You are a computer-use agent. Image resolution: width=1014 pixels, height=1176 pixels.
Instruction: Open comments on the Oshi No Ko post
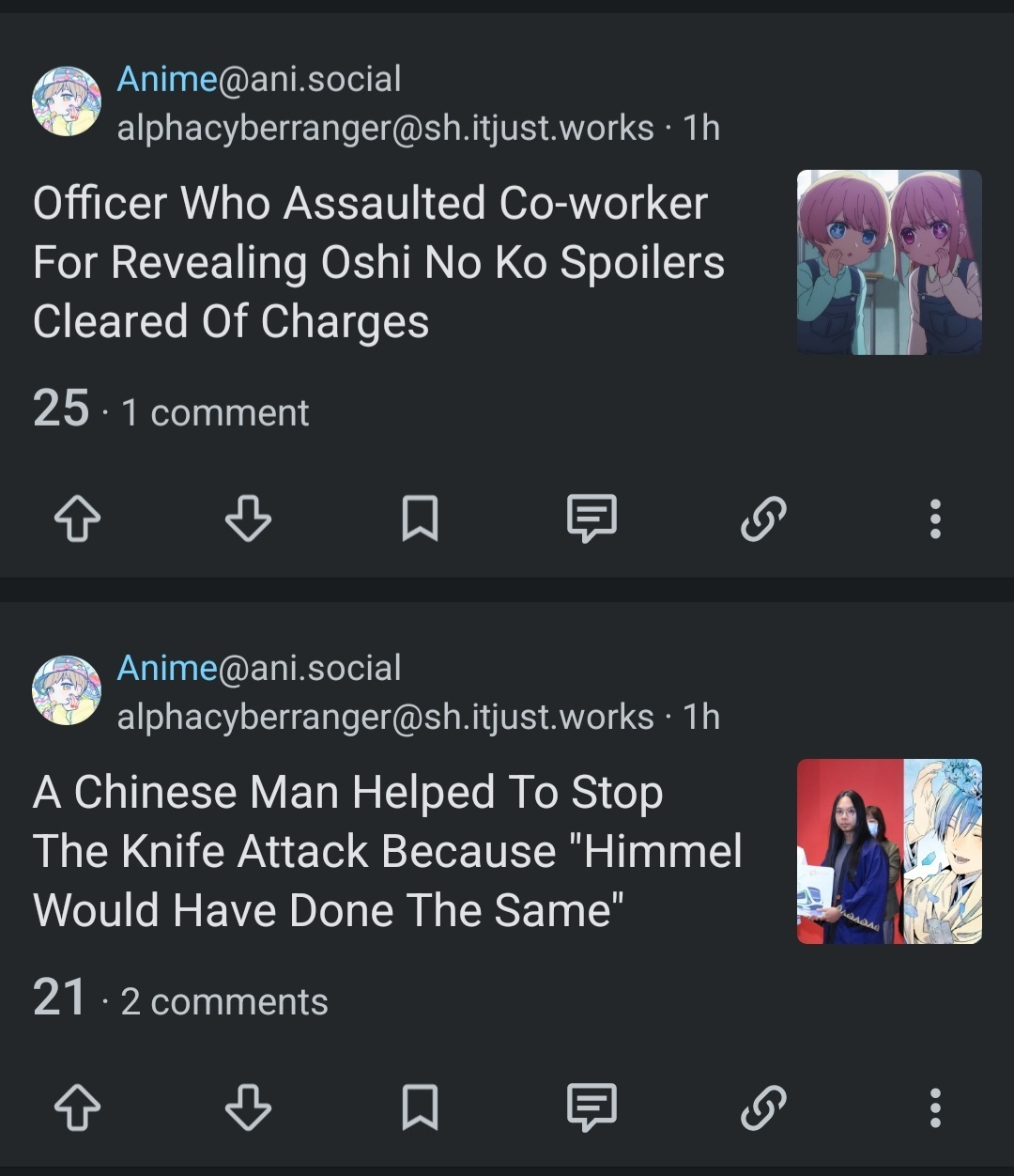pos(591,518)
